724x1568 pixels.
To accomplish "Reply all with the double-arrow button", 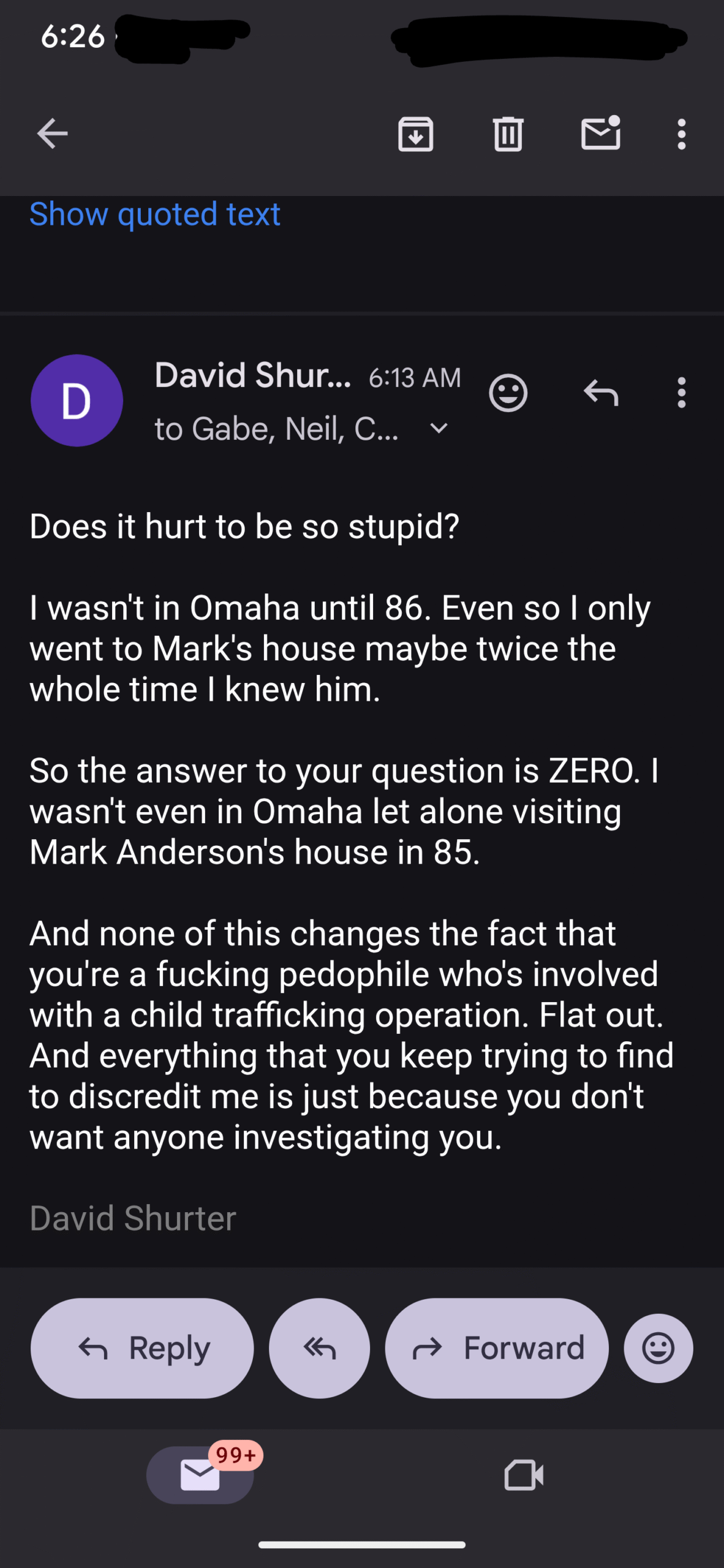I will (319, 1348).
